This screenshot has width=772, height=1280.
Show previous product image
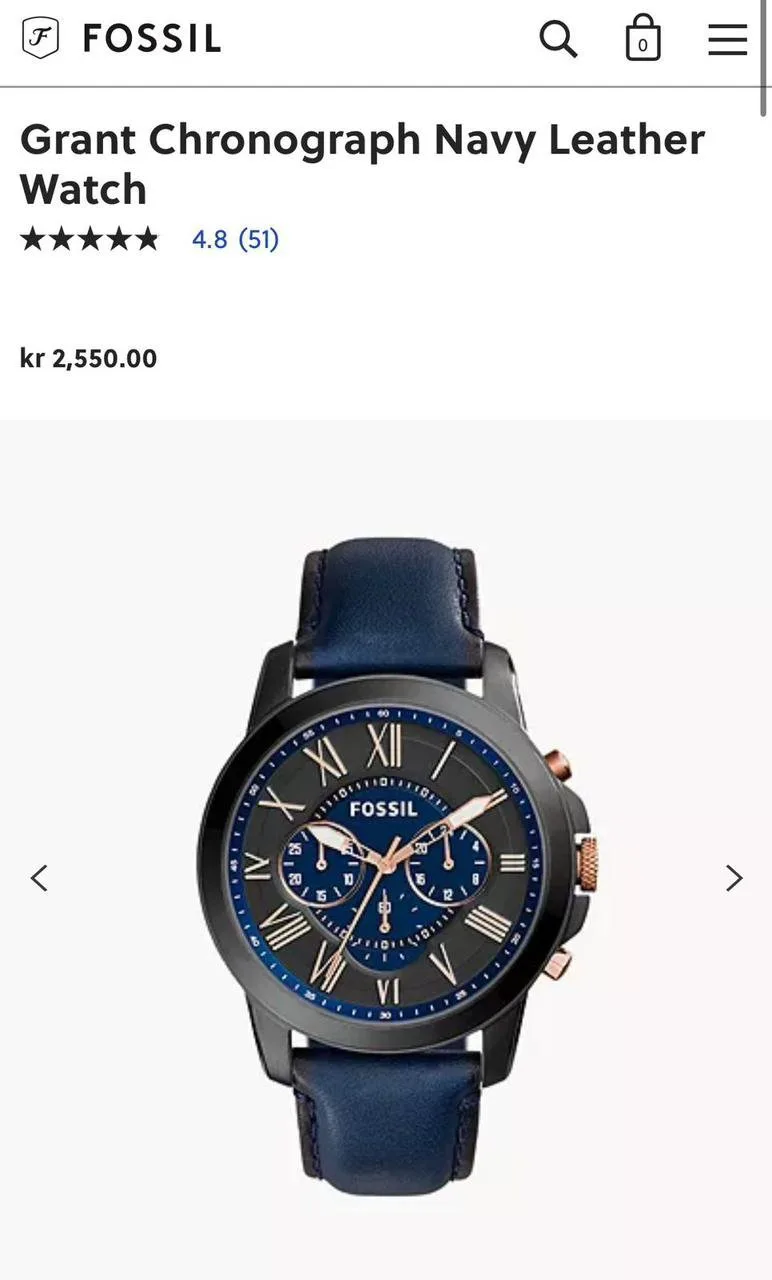(39, 878)
